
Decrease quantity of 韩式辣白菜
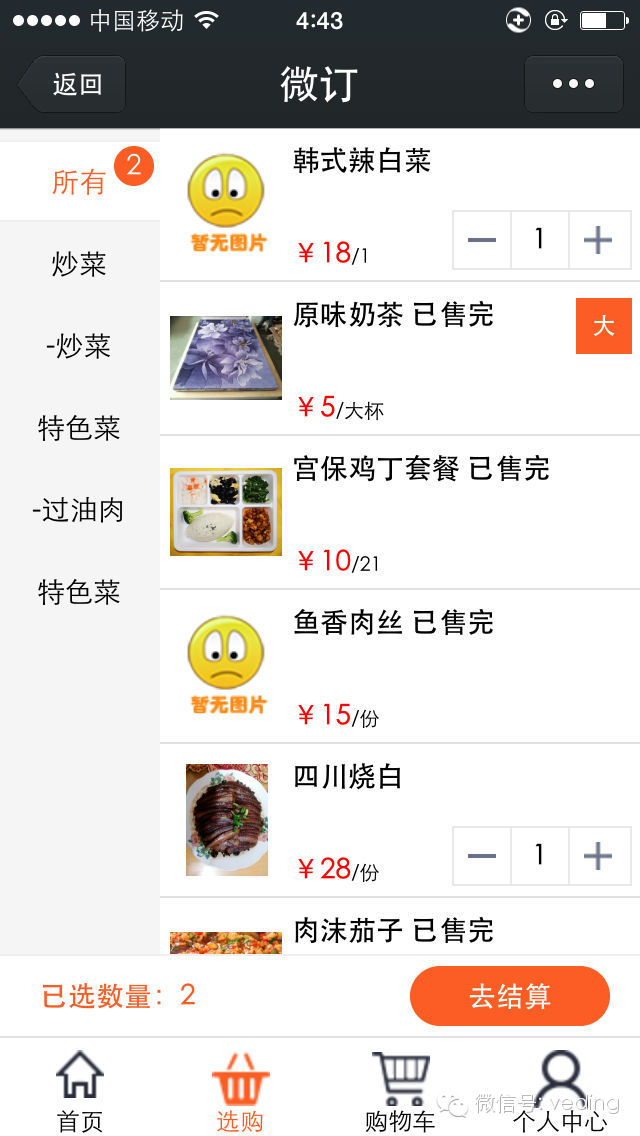pos(482,240)
